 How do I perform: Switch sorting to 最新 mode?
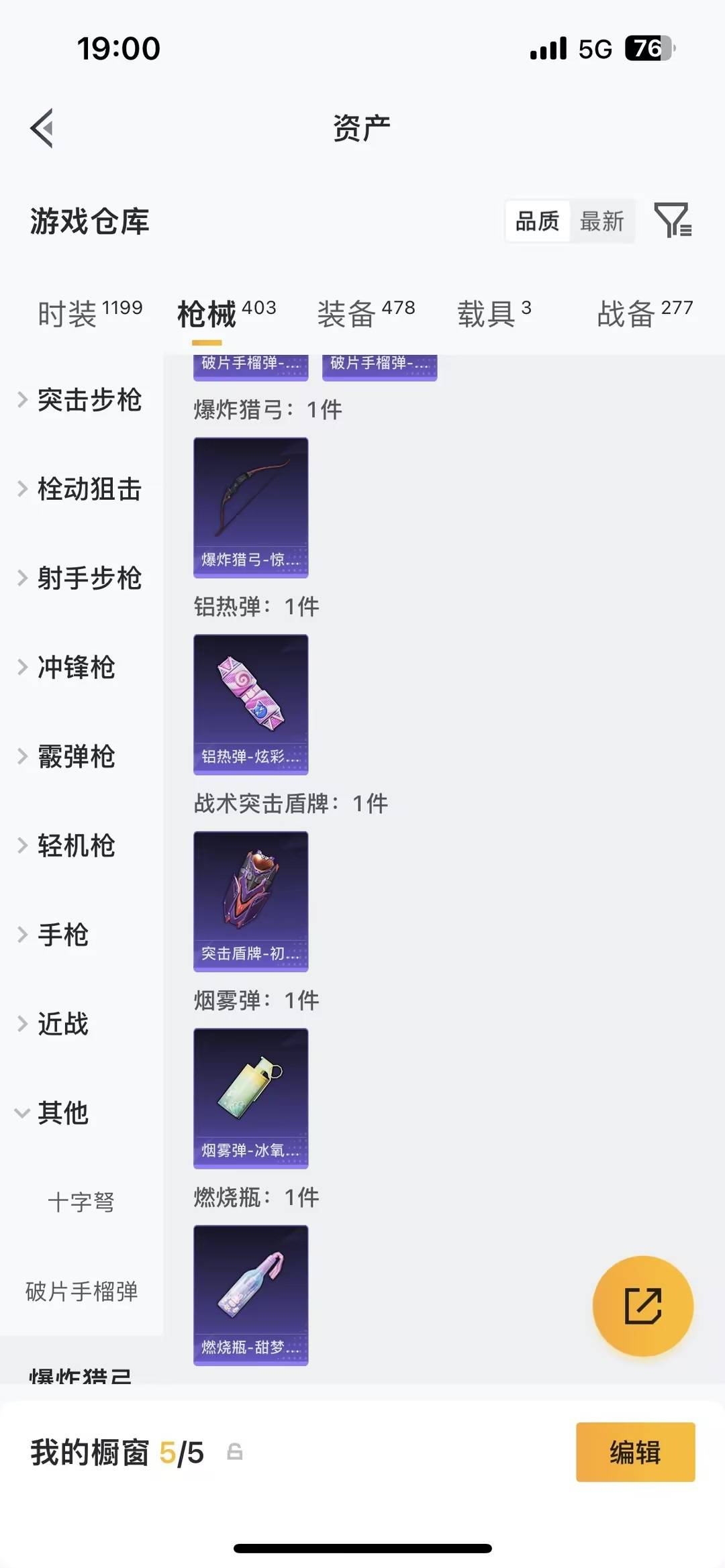[x=602, y=221]
